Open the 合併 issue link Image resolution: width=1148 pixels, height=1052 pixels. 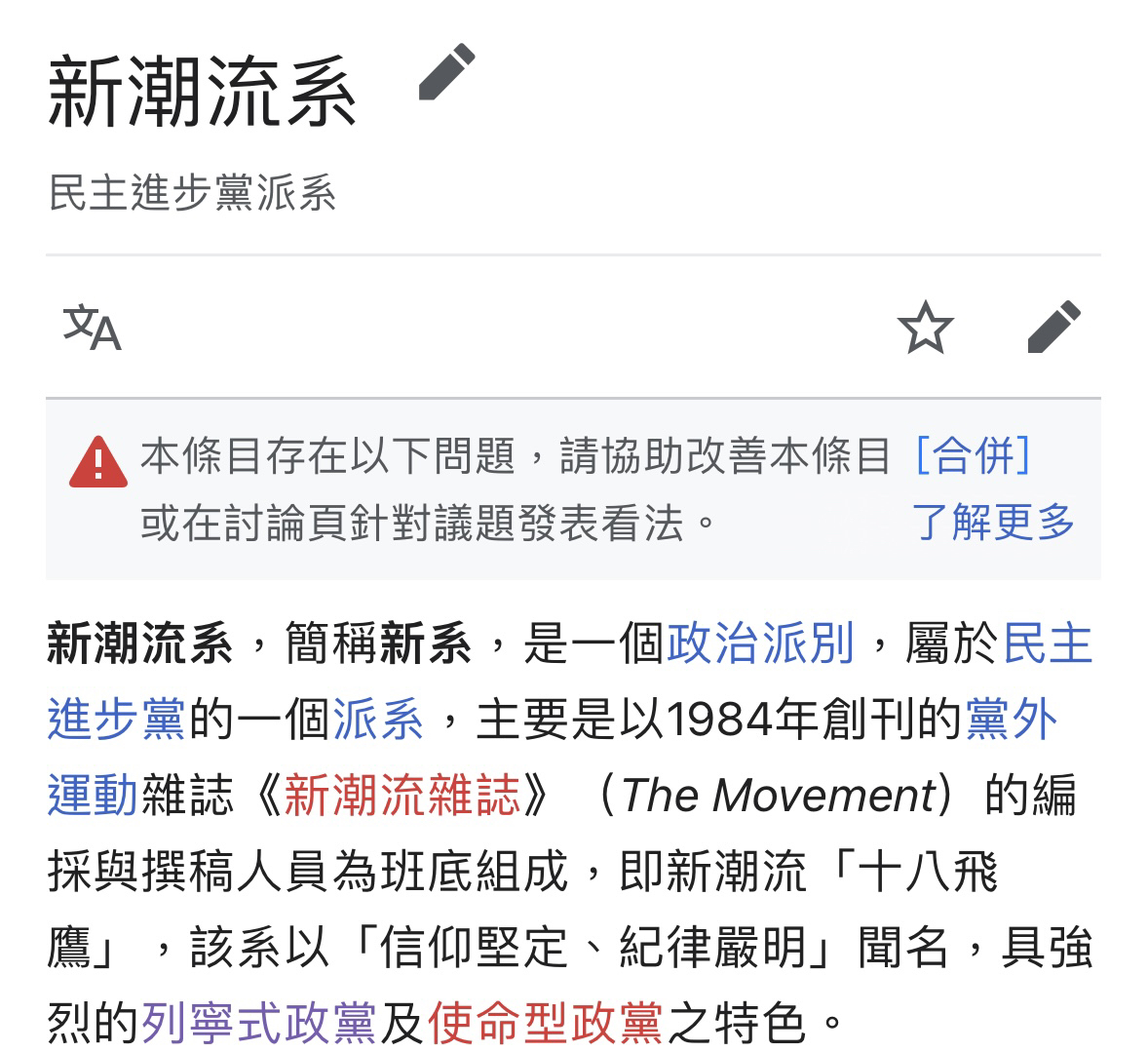pos(972,455)
